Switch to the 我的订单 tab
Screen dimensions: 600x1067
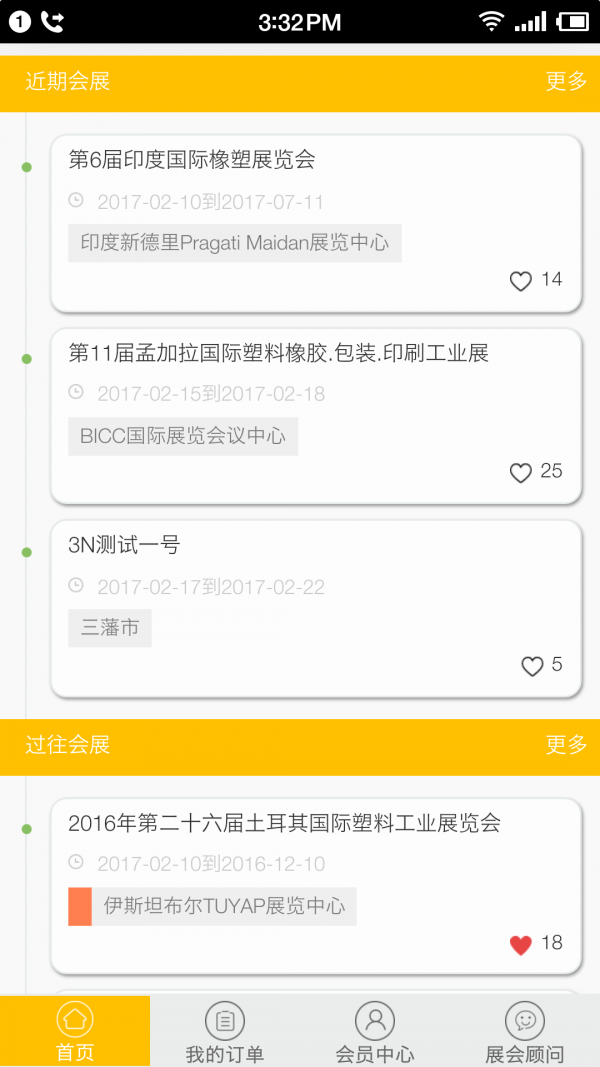click(x=224, y=1032)
